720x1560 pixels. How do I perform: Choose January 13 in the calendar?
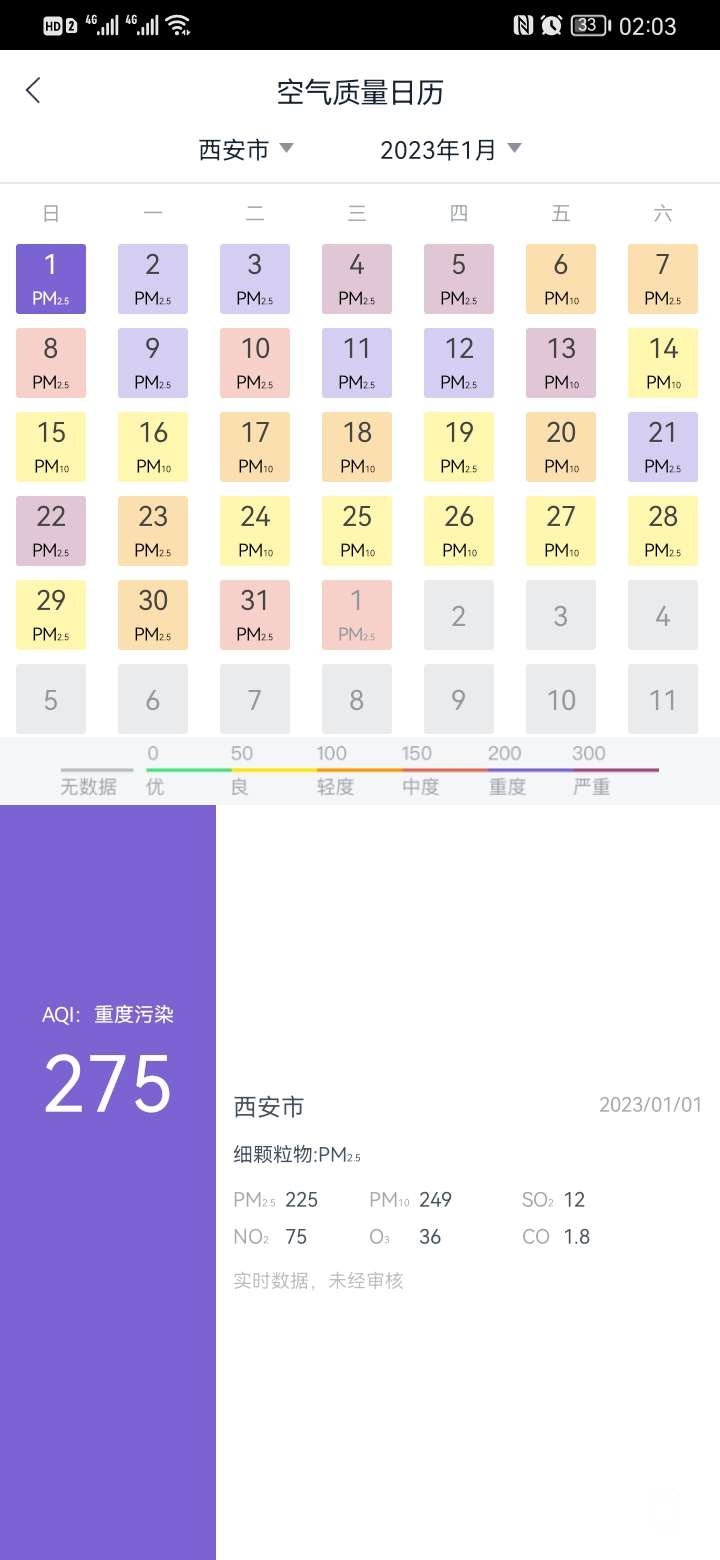tap(561, 363)
